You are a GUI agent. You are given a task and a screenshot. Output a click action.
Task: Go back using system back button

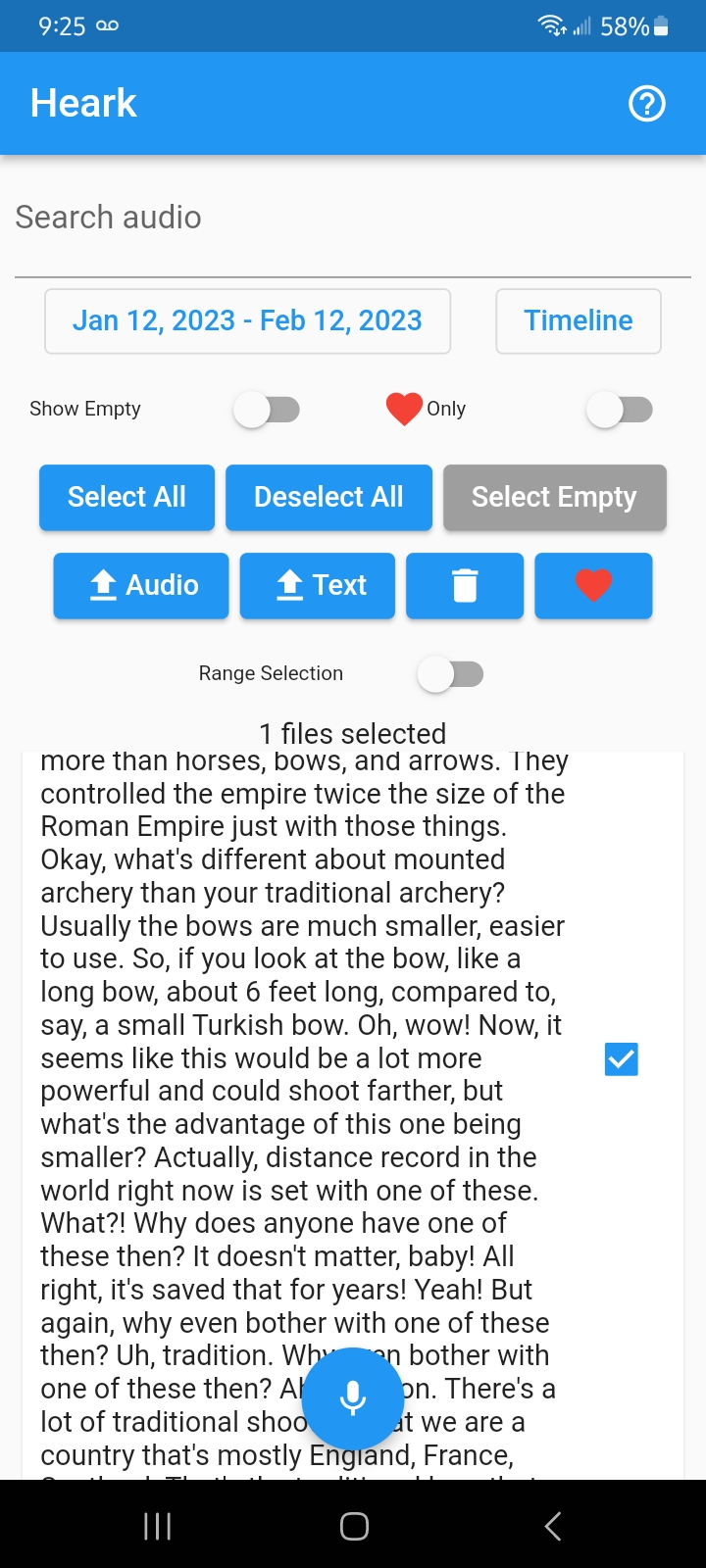[553, 1526]
